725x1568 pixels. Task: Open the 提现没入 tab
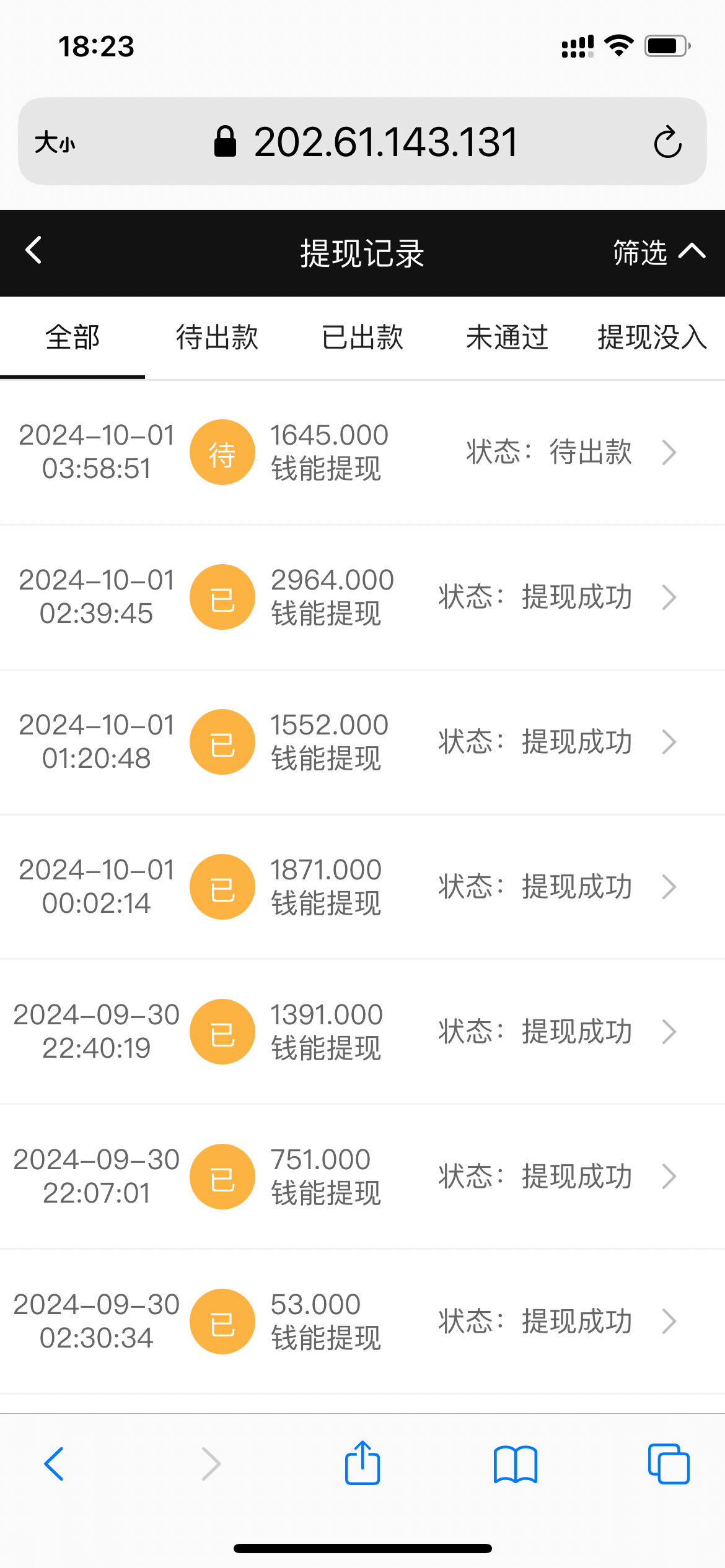click(652, 338)
